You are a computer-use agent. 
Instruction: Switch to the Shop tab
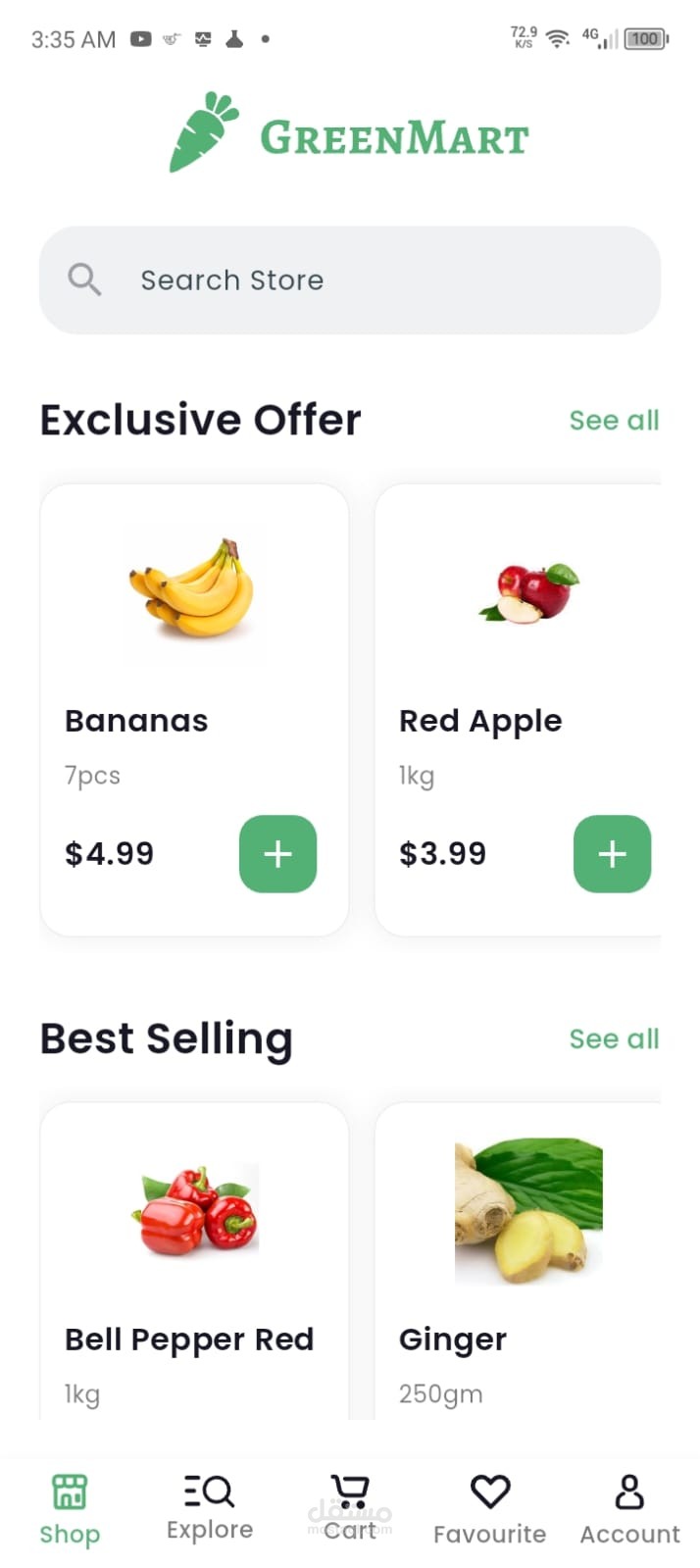(70, 1509)
